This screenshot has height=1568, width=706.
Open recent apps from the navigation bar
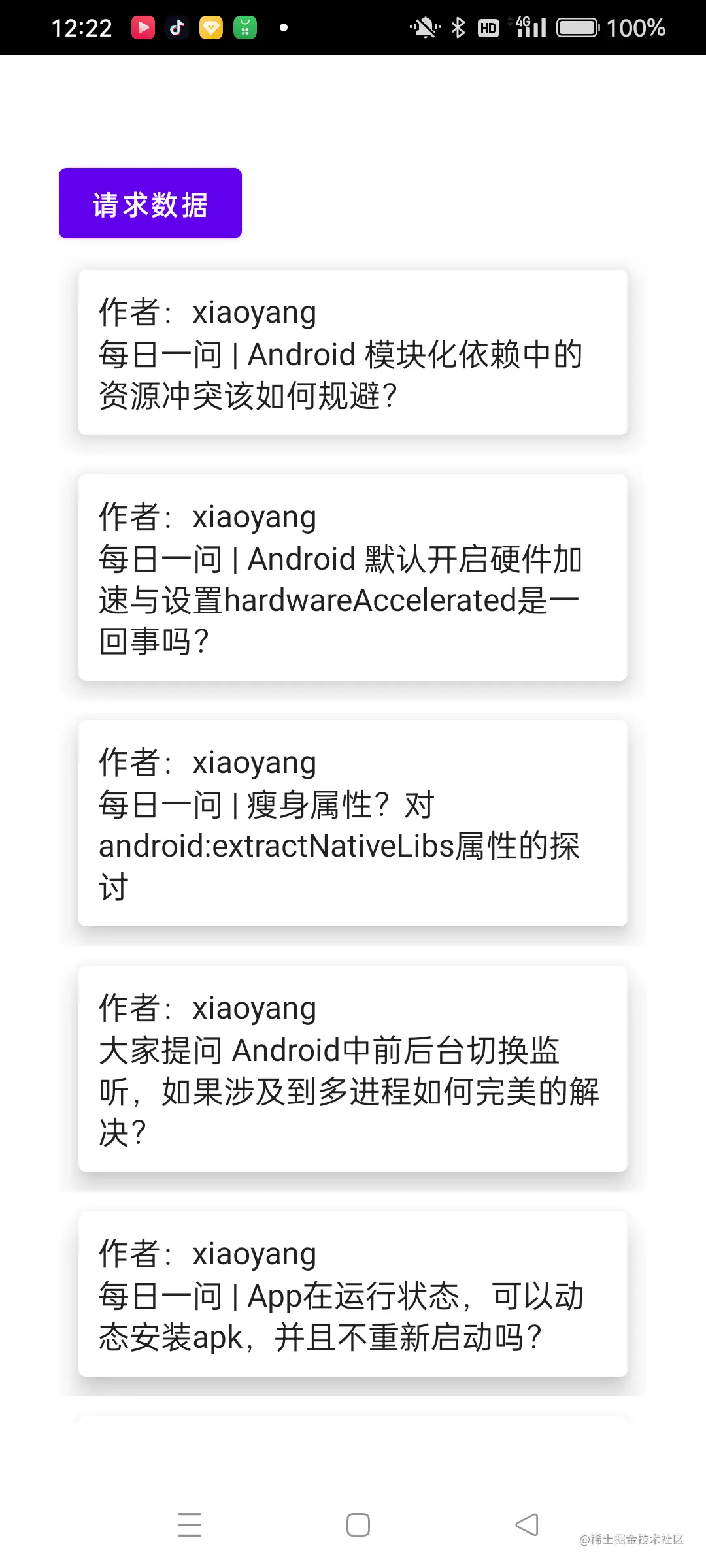coord(190,1525)
